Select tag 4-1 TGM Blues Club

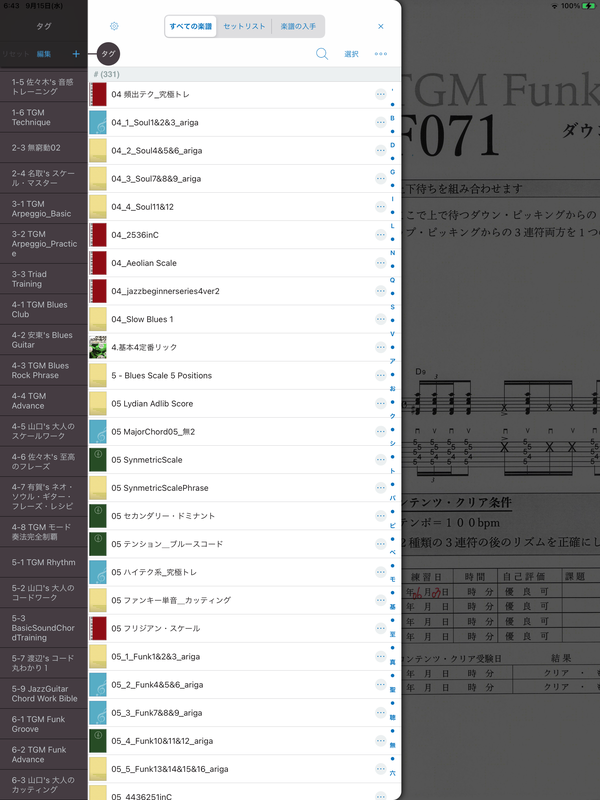coord(44,310)
